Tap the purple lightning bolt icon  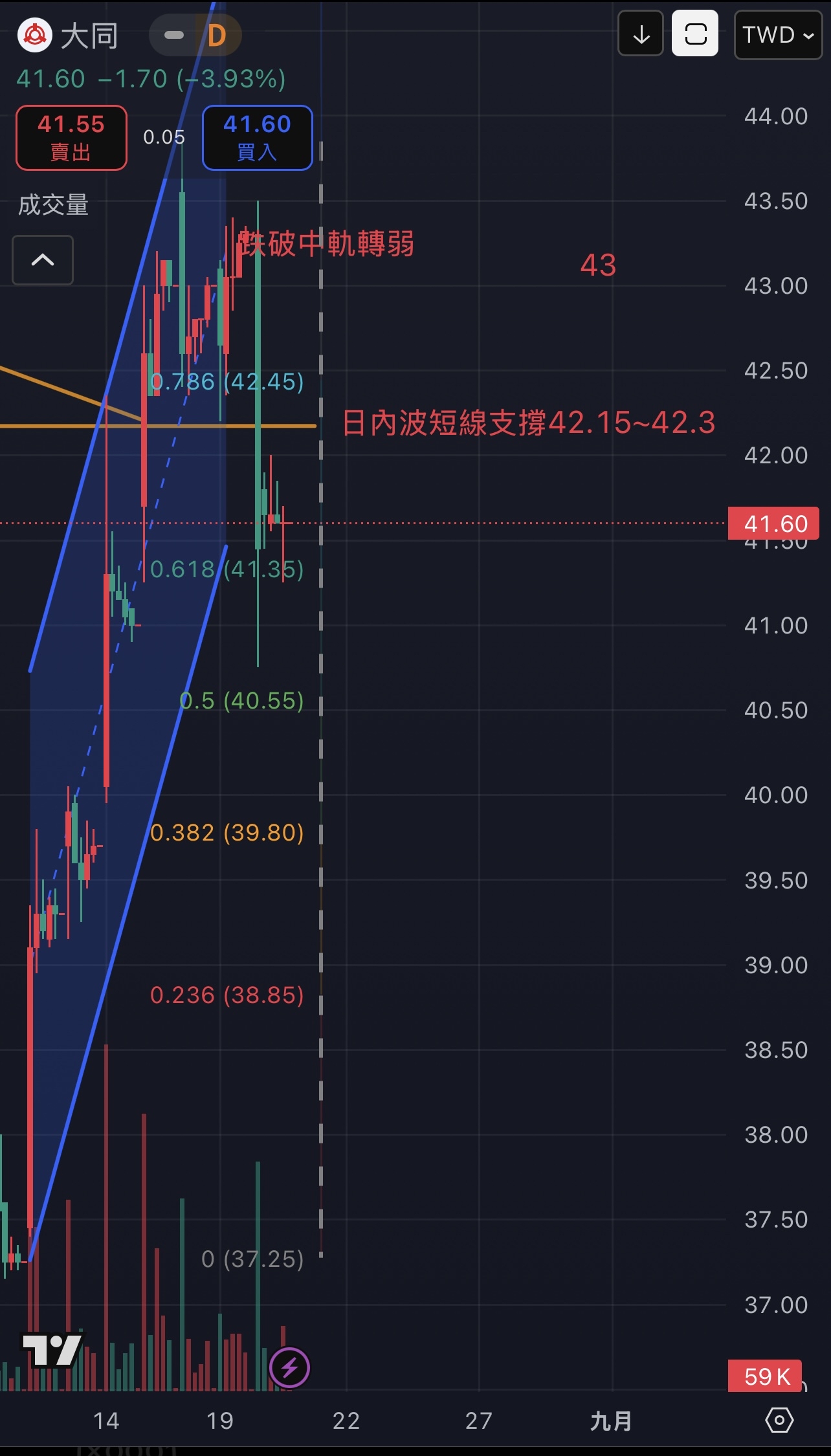290,1367
